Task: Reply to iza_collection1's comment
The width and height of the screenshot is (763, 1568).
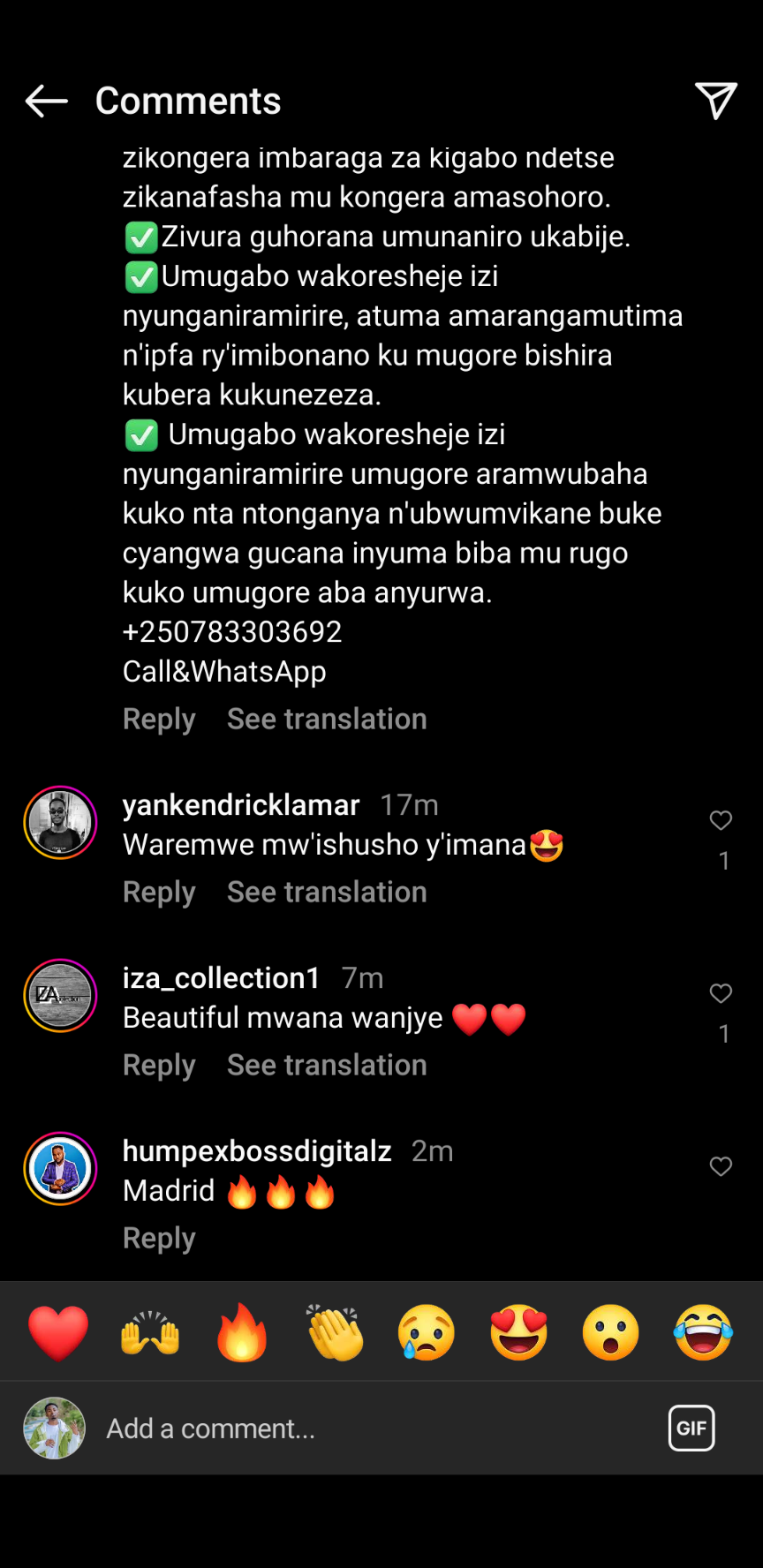Action: click(159, 1066)
